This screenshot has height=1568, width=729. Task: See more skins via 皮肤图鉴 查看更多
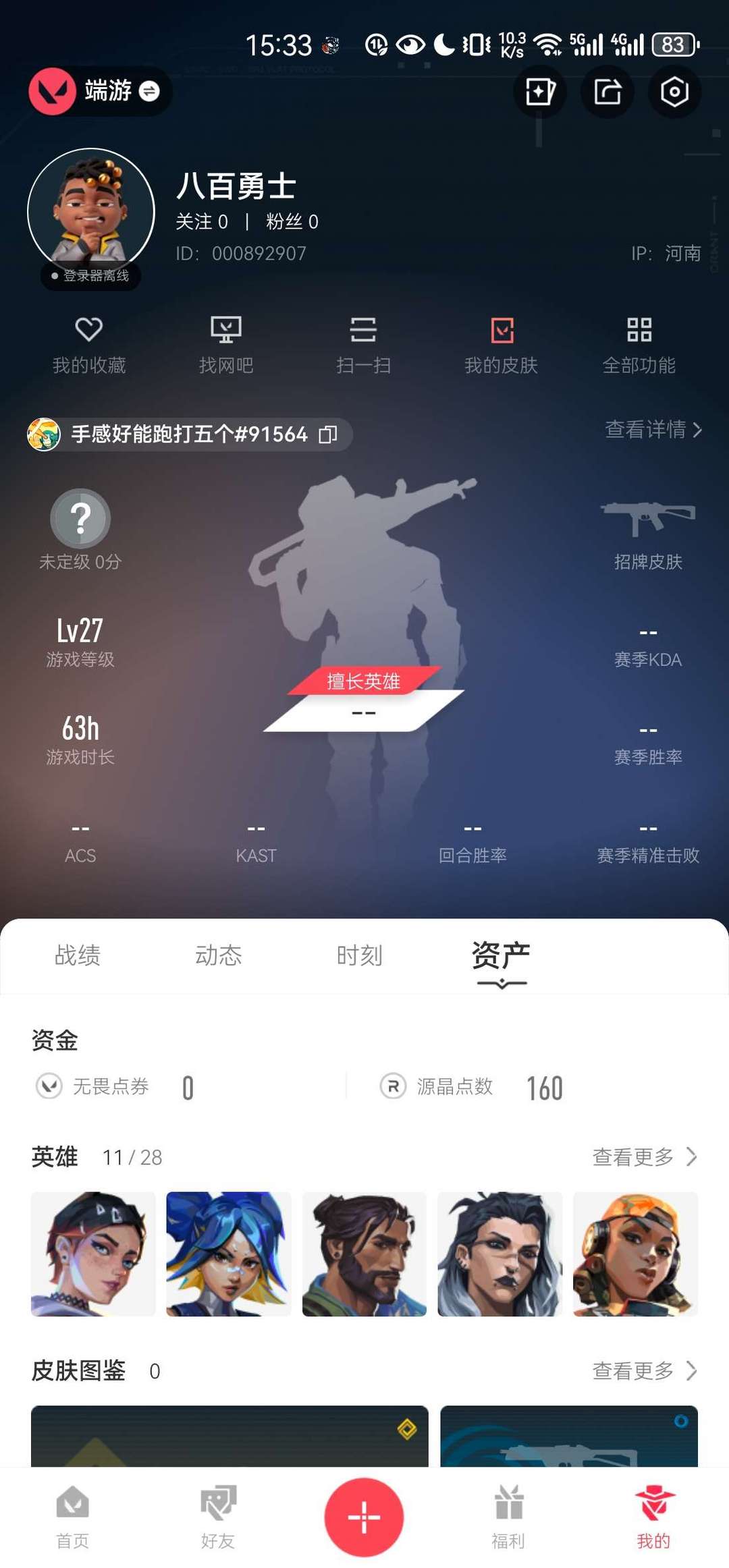(x=644, y=1370)
